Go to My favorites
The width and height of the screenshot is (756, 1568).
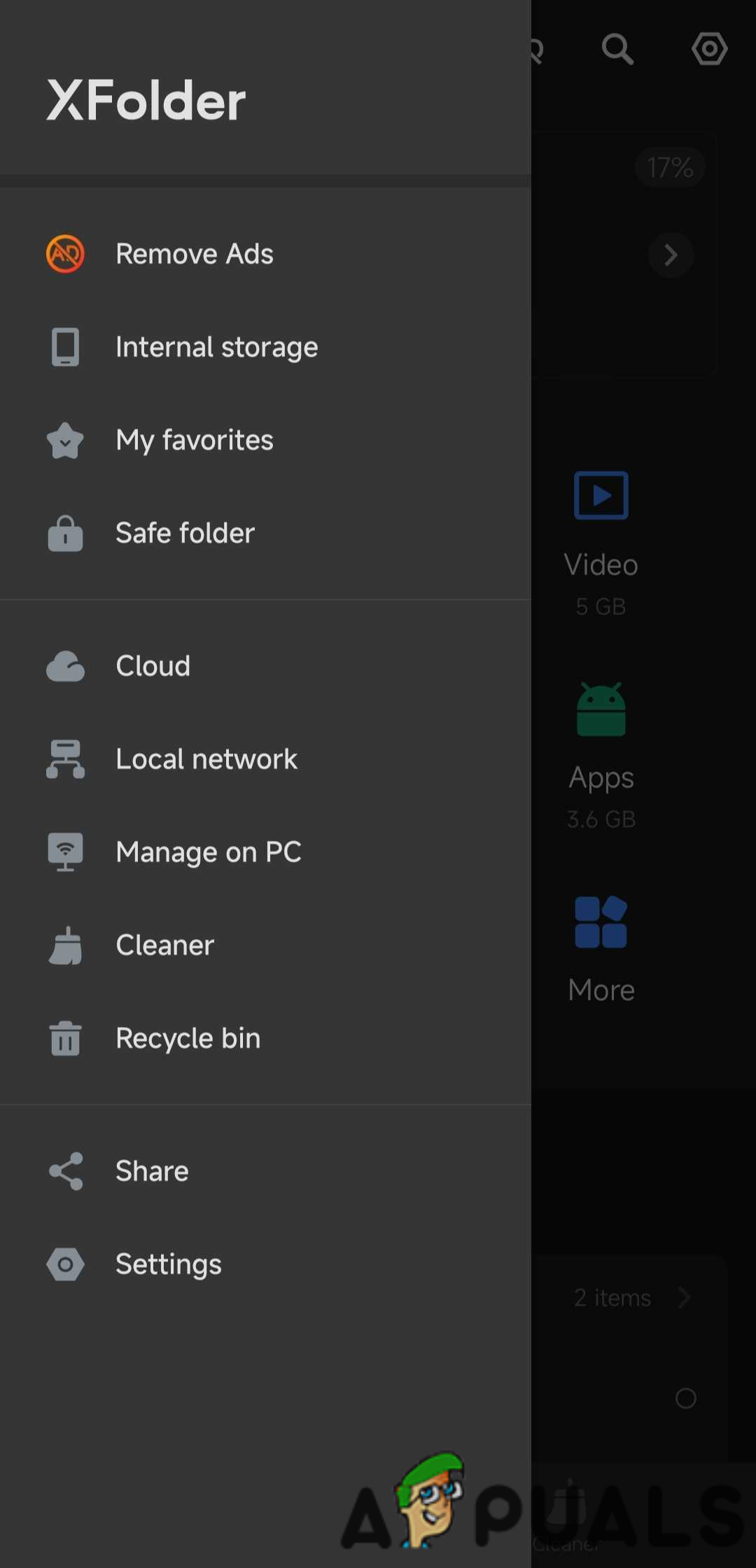click(x=195, y=440)
